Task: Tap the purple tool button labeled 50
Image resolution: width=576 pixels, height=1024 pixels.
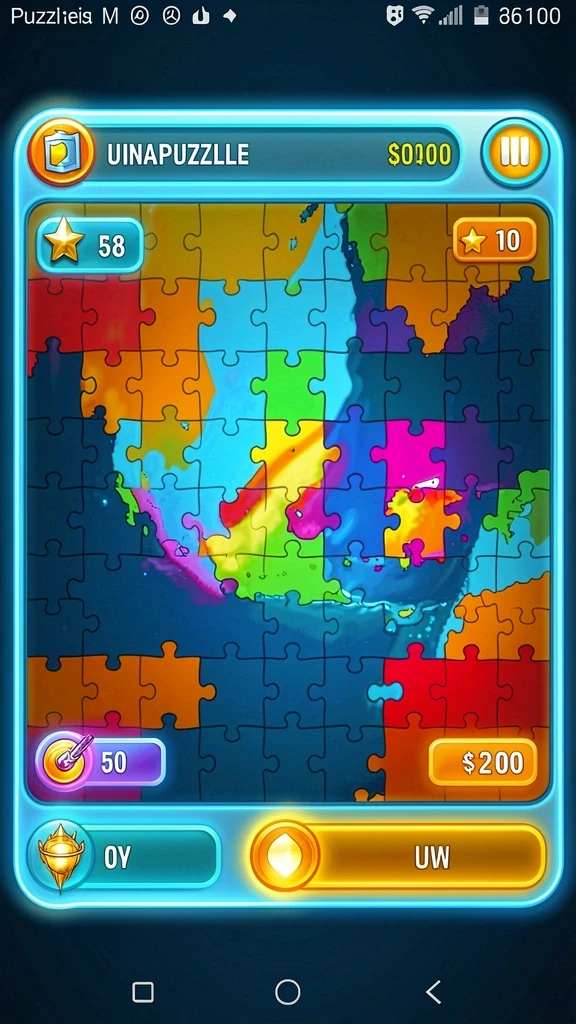Action: pyautogui.click(x=100, y=761)
